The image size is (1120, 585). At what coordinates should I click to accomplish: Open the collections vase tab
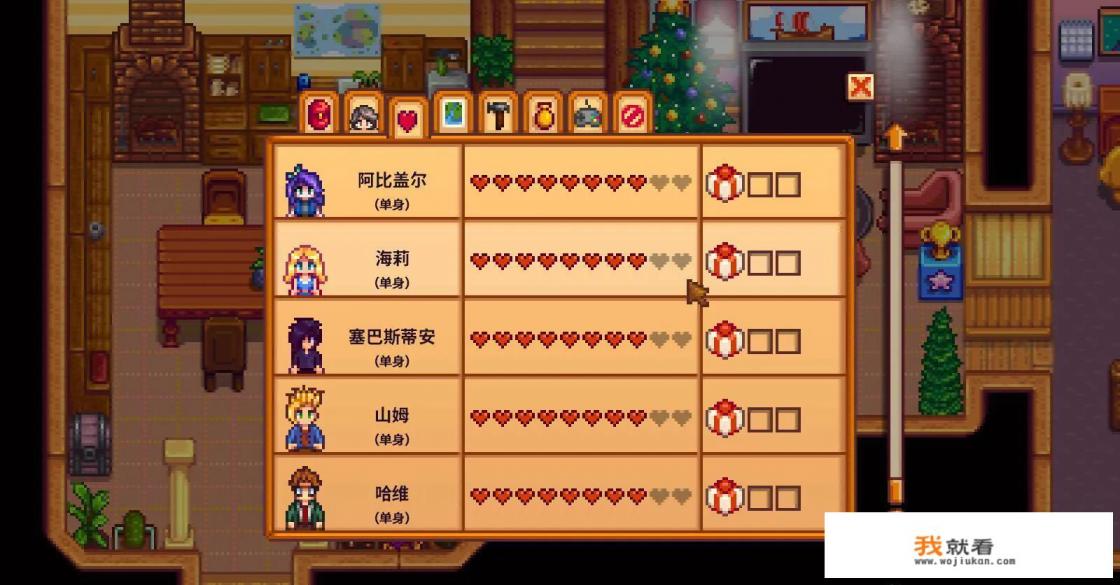pos(543,115)
